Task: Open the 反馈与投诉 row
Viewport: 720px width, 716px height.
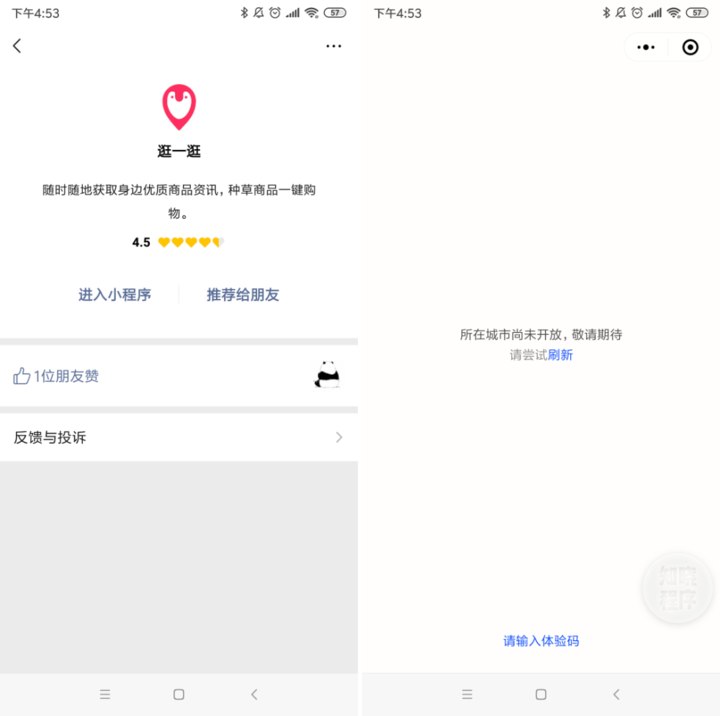Action: point(178,437)
